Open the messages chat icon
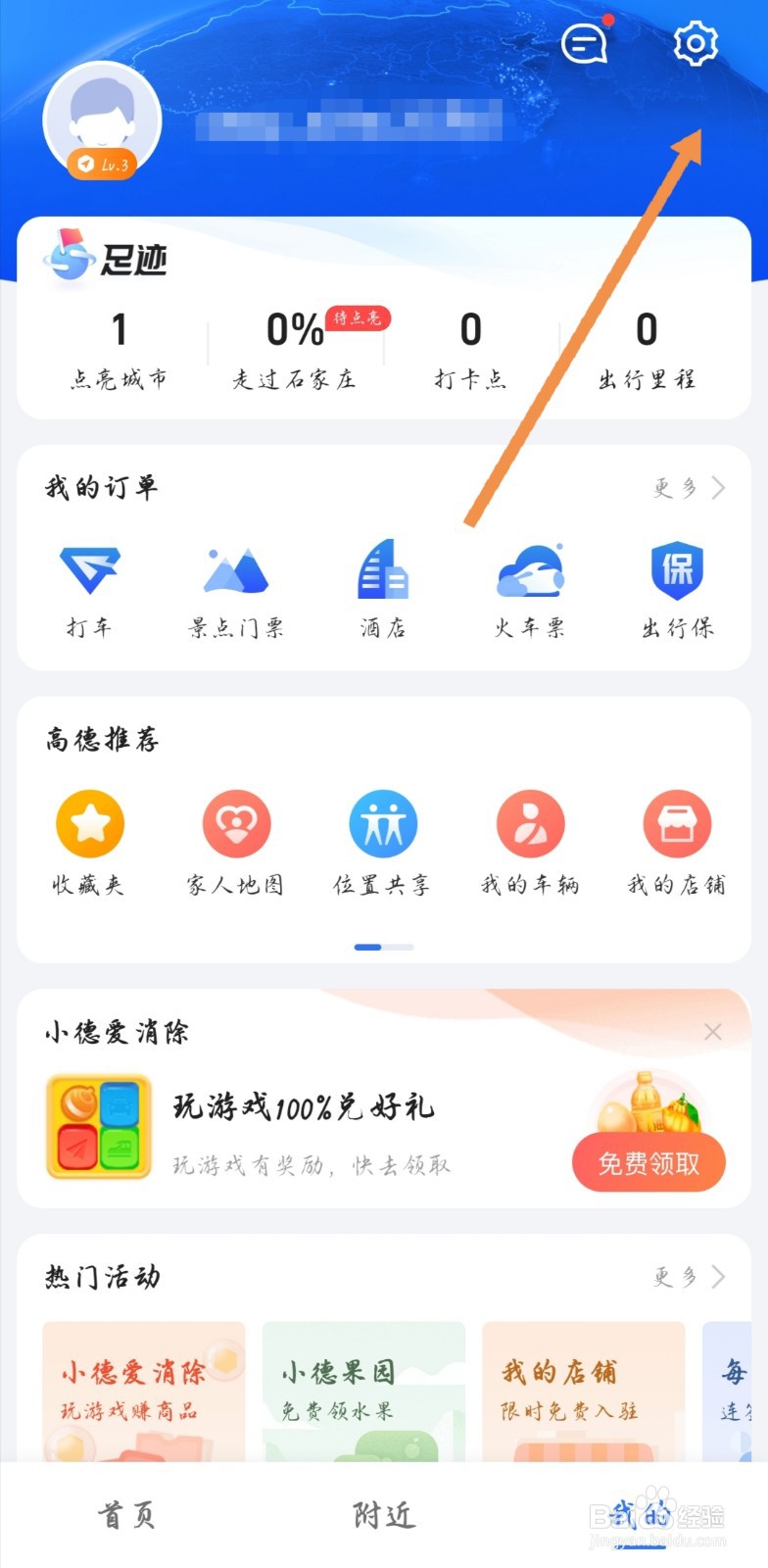The width and height of the screenshot is (768, 1568). pyautogui.click(x=586, y=43)
